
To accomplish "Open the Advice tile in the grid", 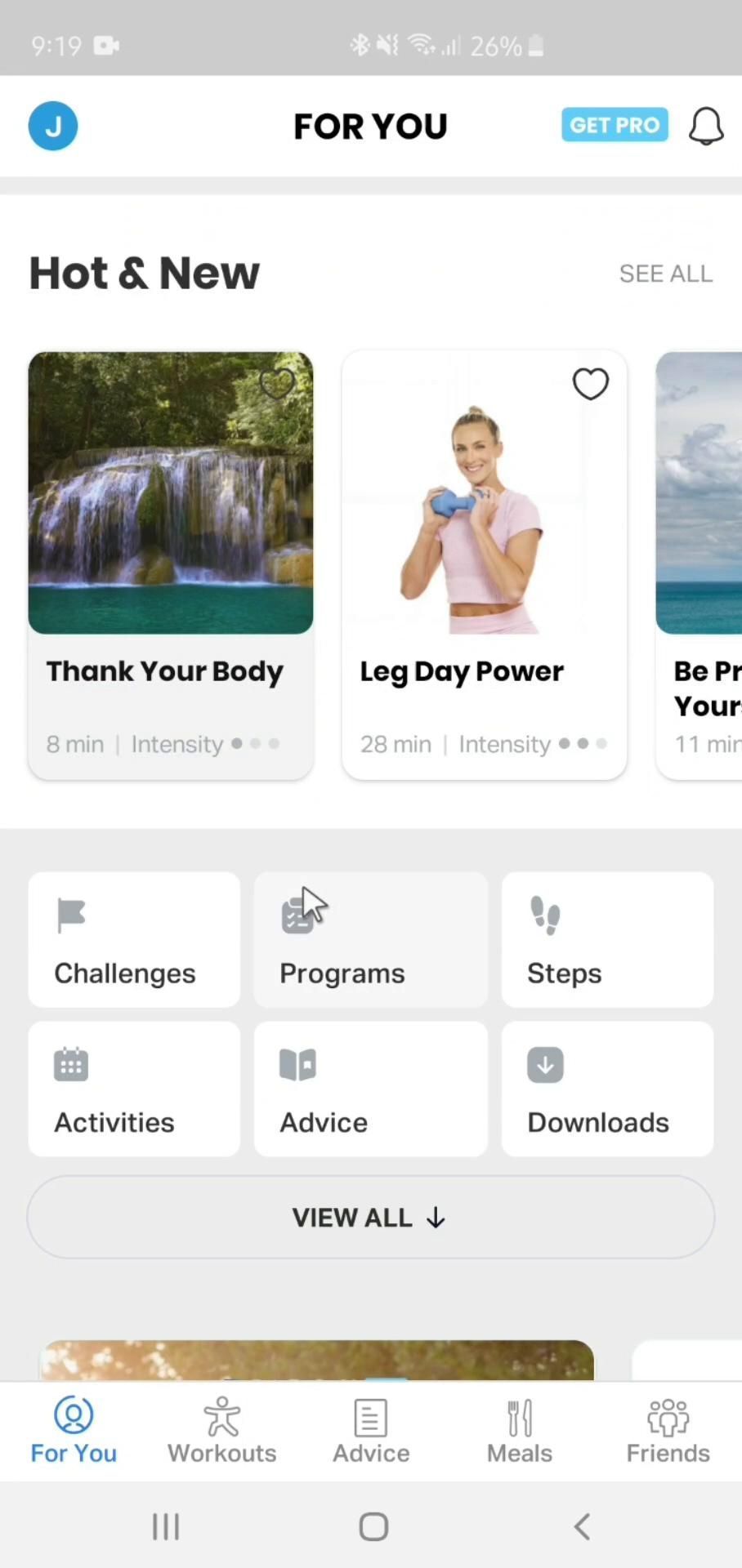I will point(370,1089).
